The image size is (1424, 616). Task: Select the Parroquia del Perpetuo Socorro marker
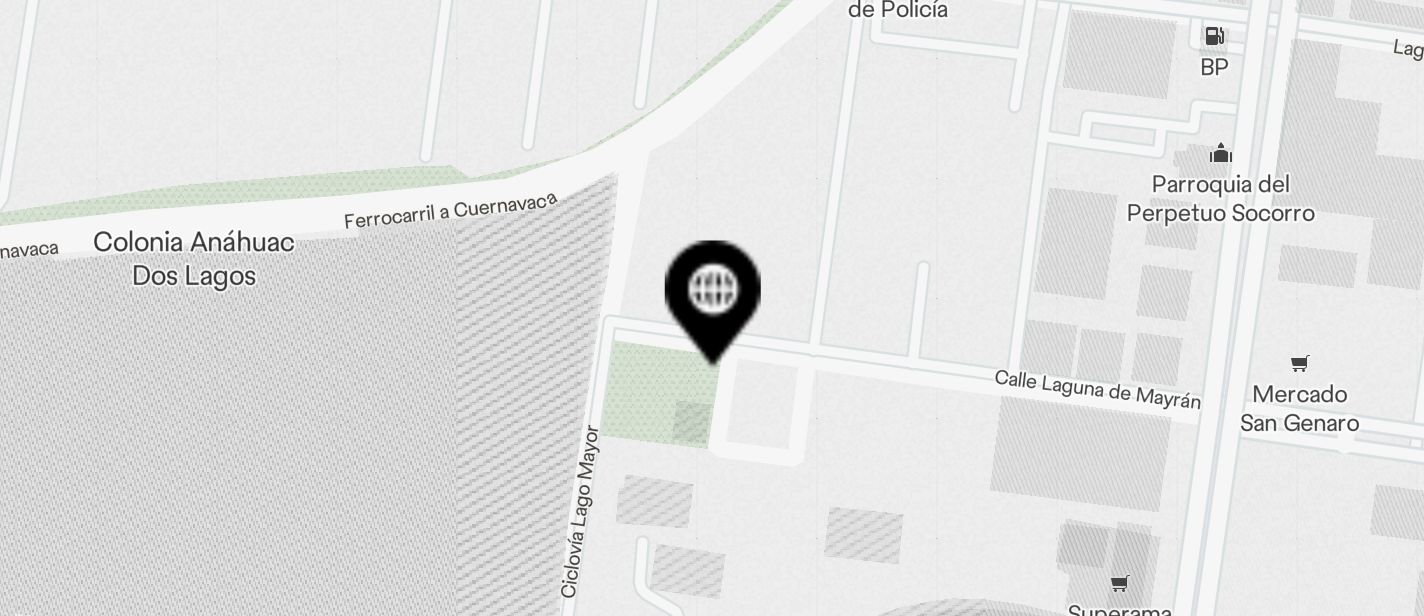tap(1220, 154)
